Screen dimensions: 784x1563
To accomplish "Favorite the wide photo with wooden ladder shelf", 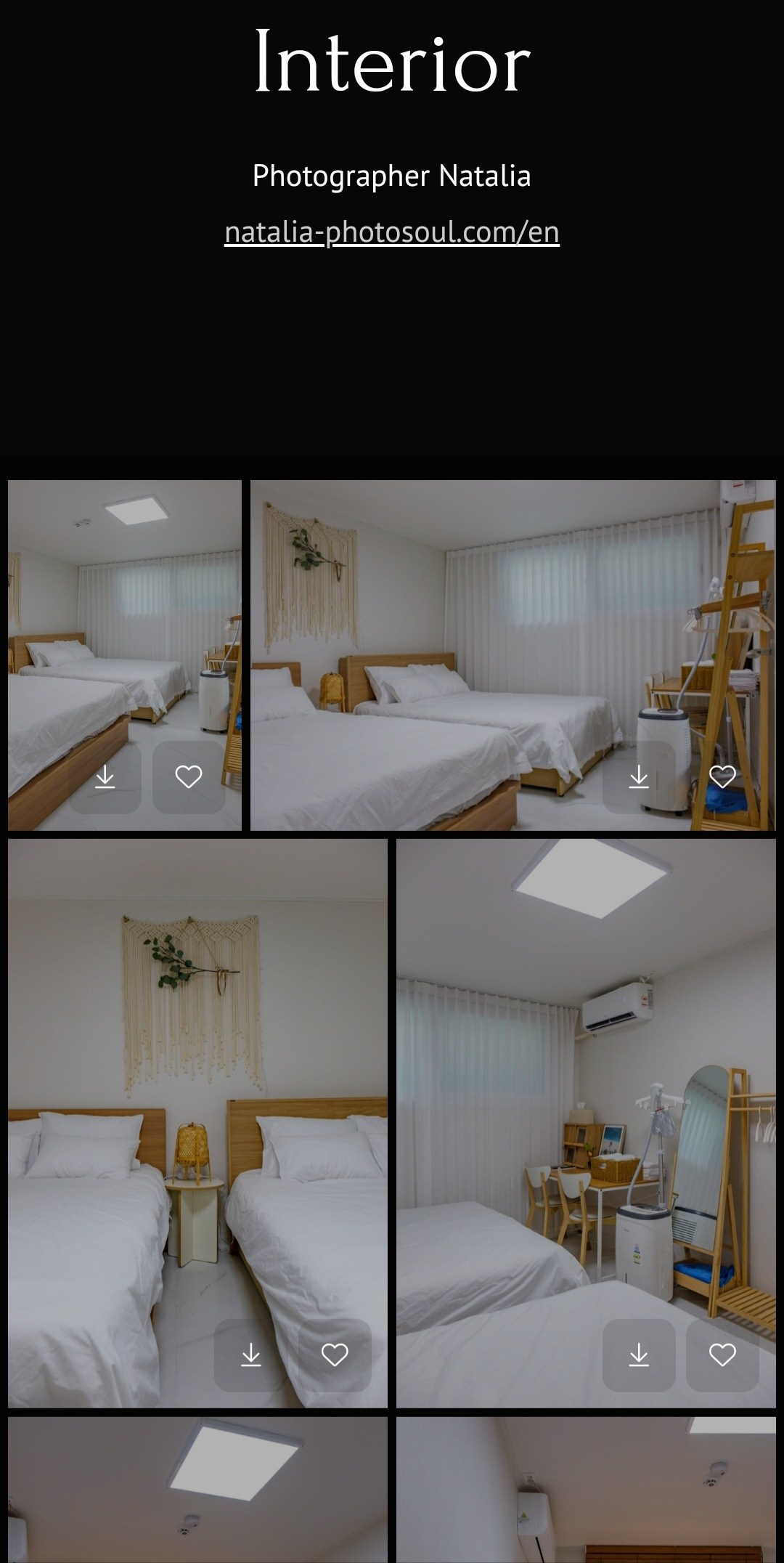I will pyautogui.click(x=722, y=776).
